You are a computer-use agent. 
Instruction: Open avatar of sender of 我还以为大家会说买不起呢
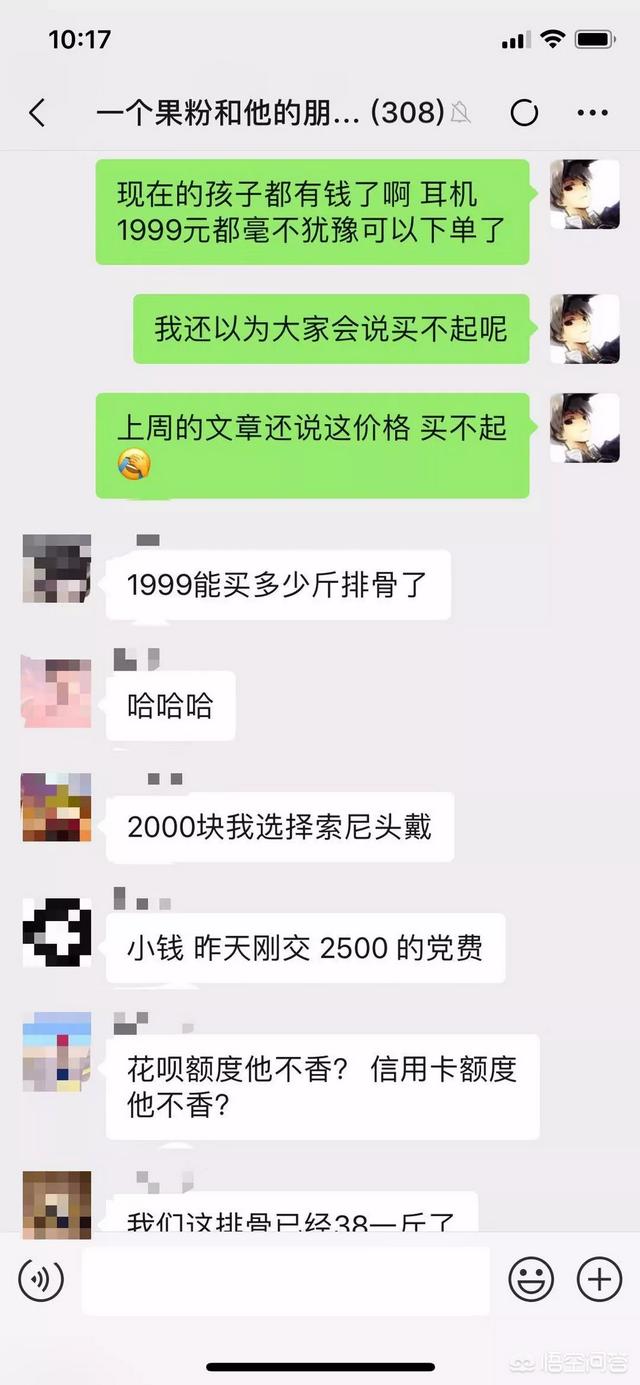585,329
